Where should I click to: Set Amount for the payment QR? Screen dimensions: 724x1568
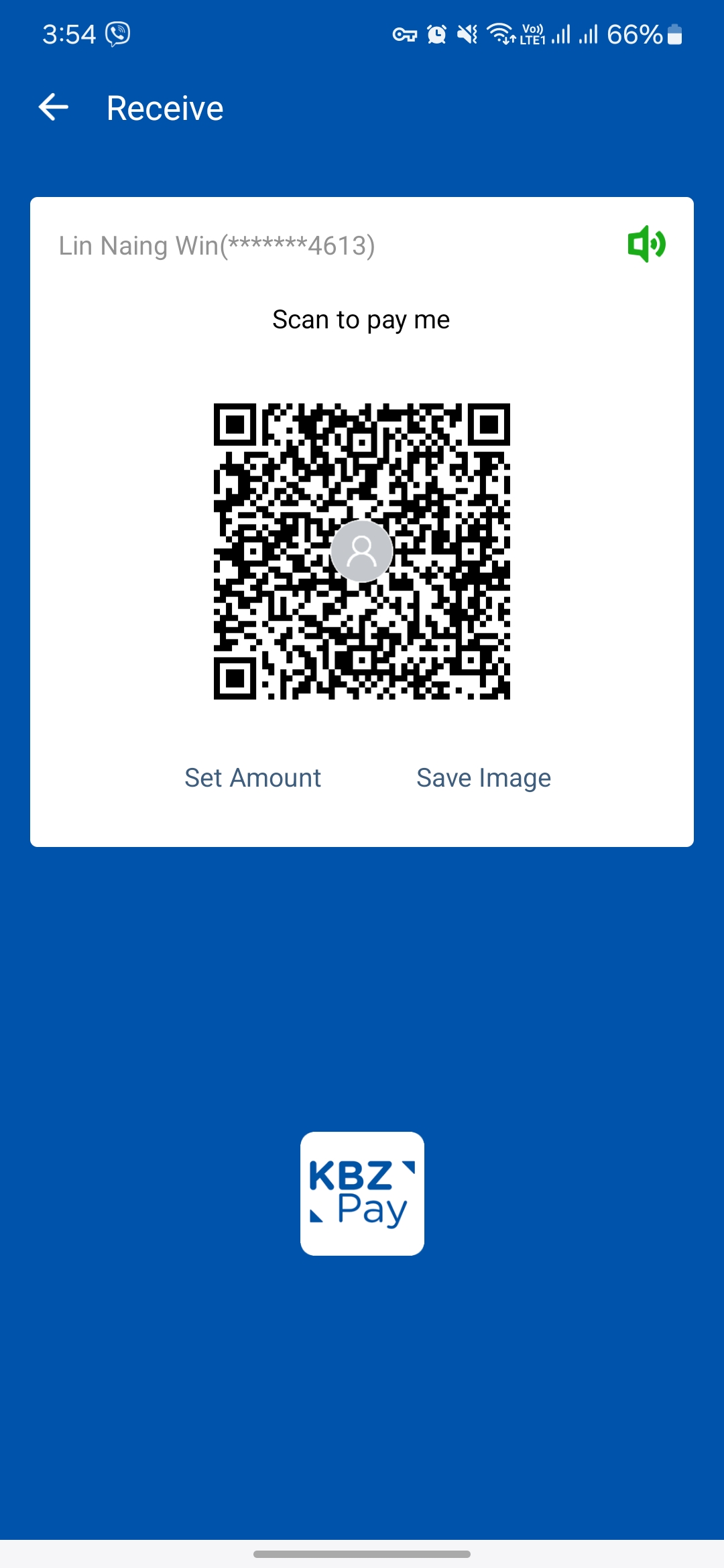253,778
